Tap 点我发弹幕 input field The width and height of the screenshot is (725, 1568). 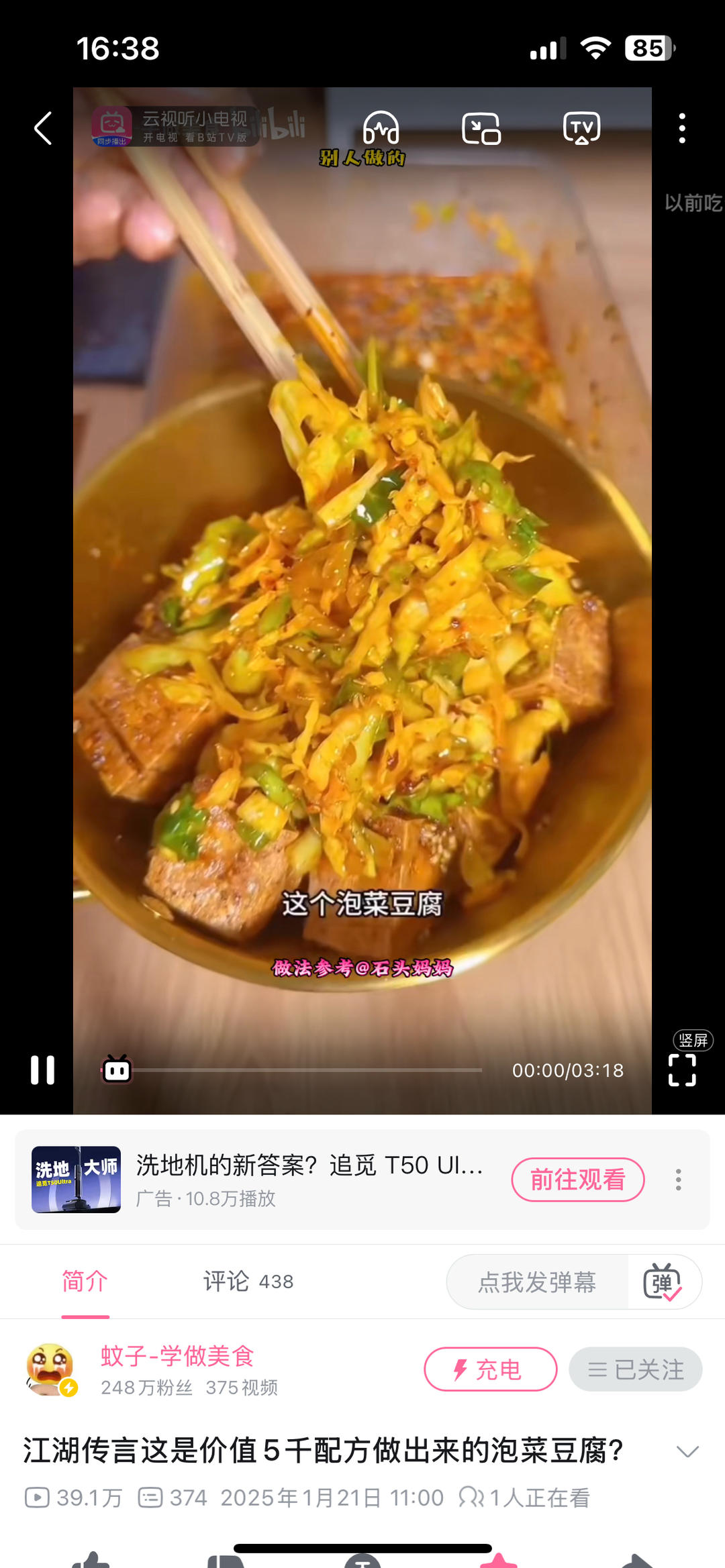(537, 1282)
